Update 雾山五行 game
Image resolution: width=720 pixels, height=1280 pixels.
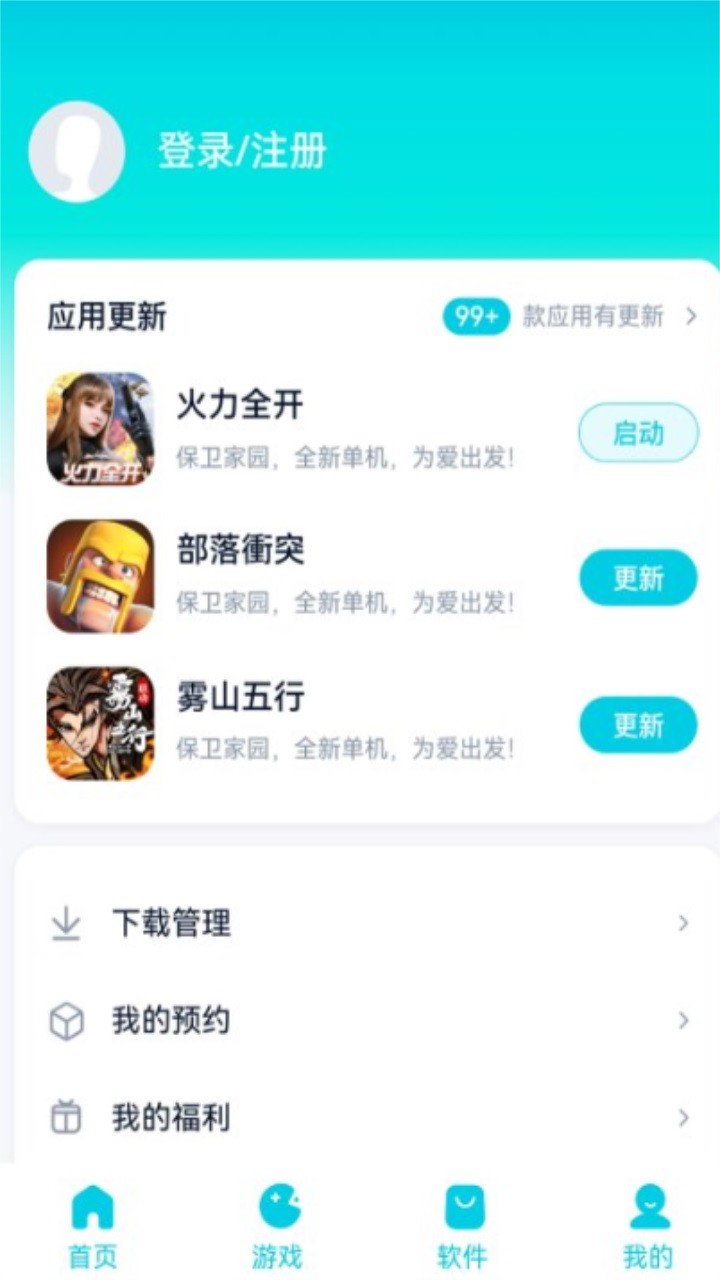638,725
